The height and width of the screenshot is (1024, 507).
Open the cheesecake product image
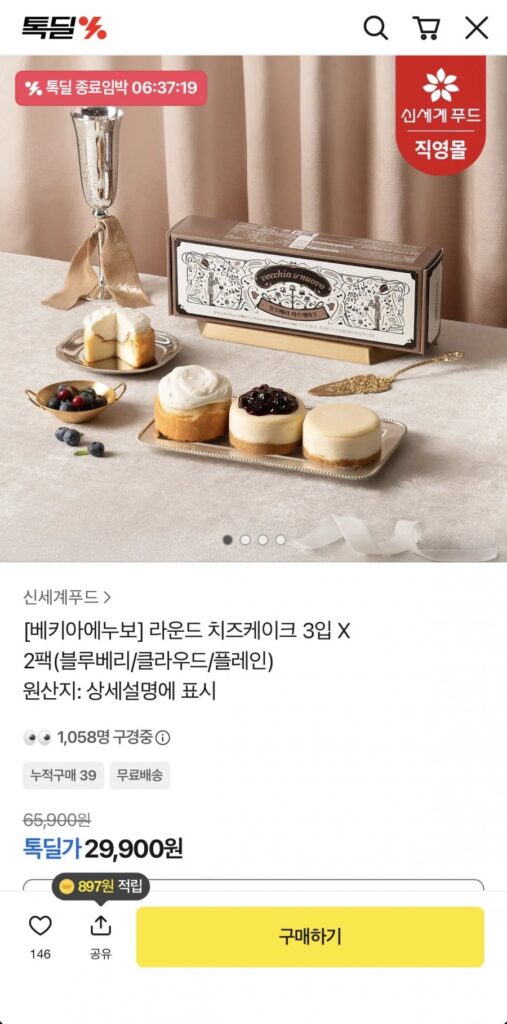254,309
